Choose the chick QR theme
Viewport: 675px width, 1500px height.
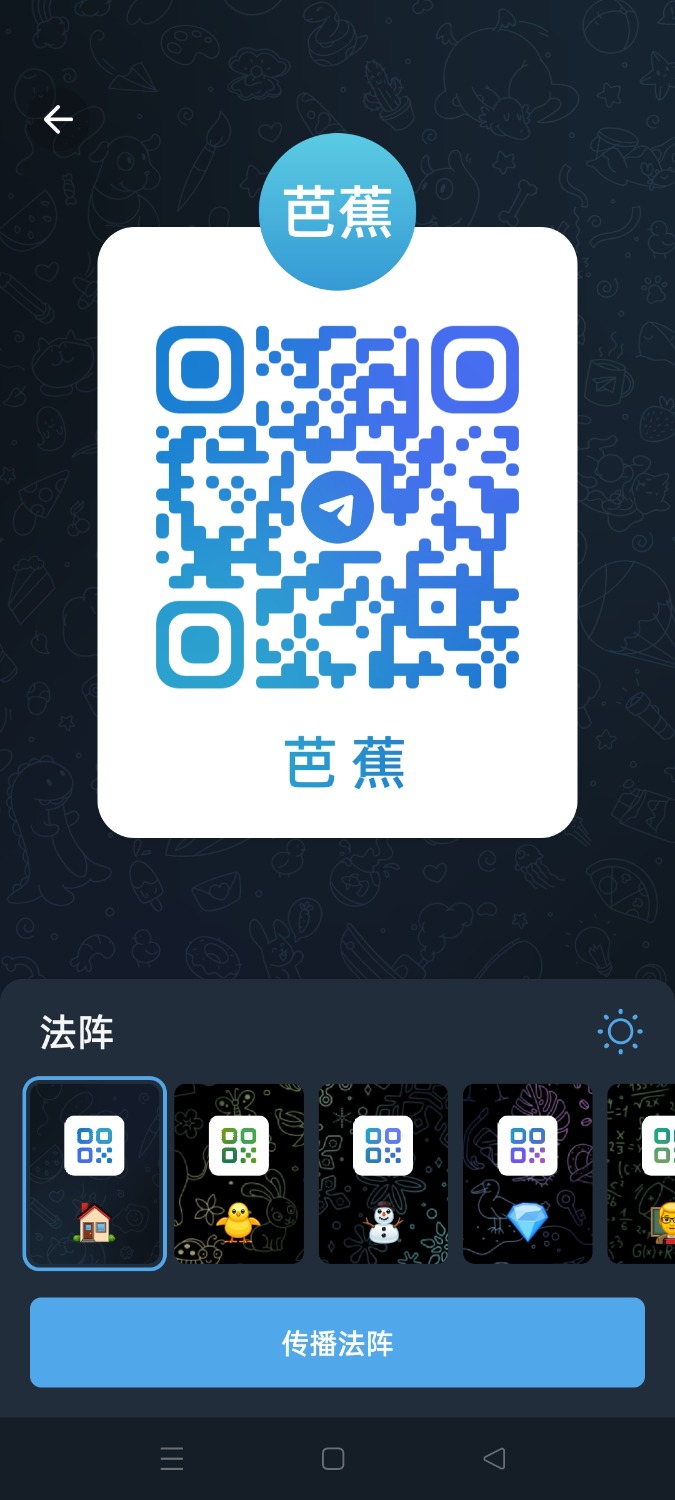pos(239,1173)
